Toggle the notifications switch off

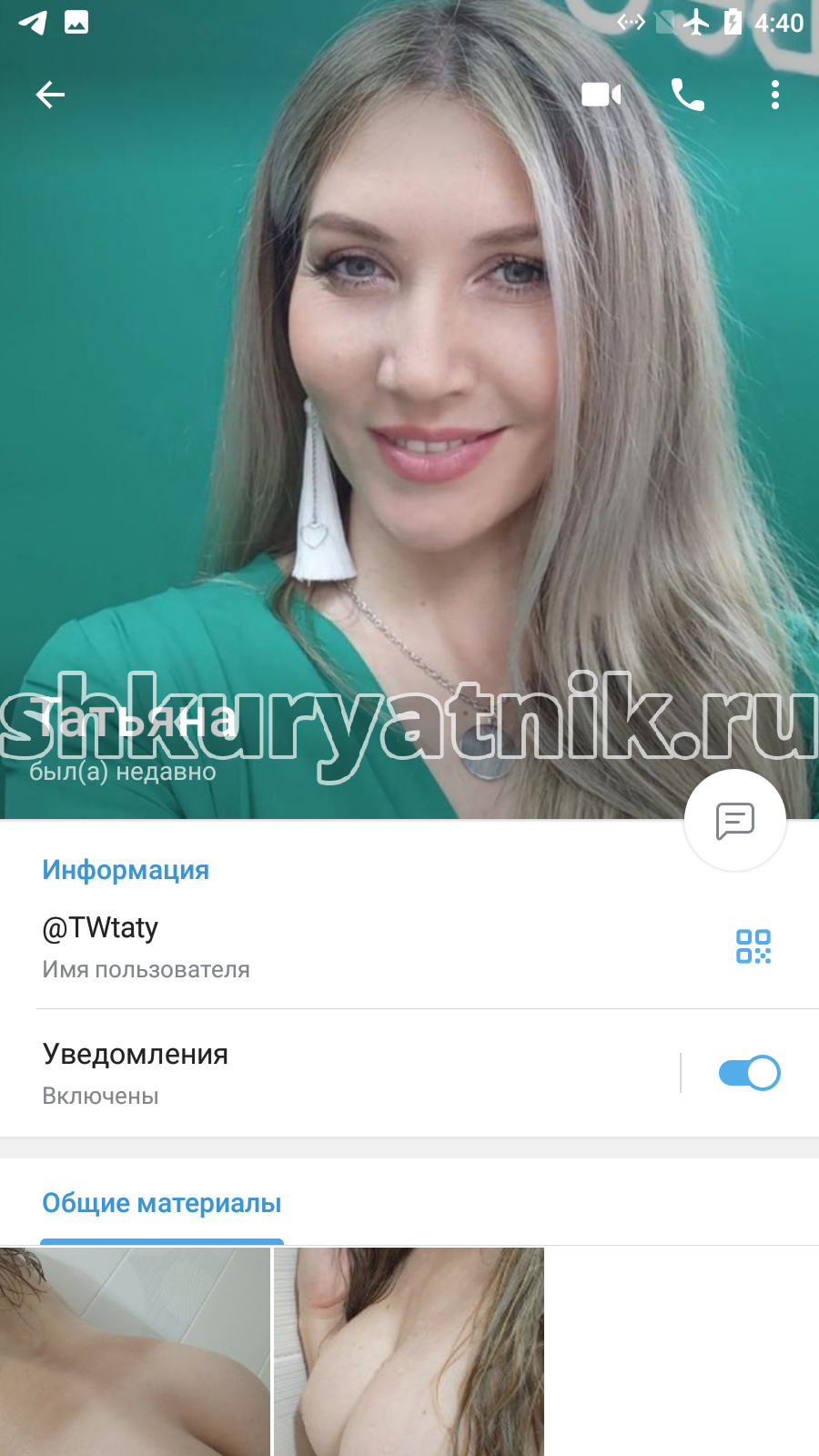[749, 1073]
